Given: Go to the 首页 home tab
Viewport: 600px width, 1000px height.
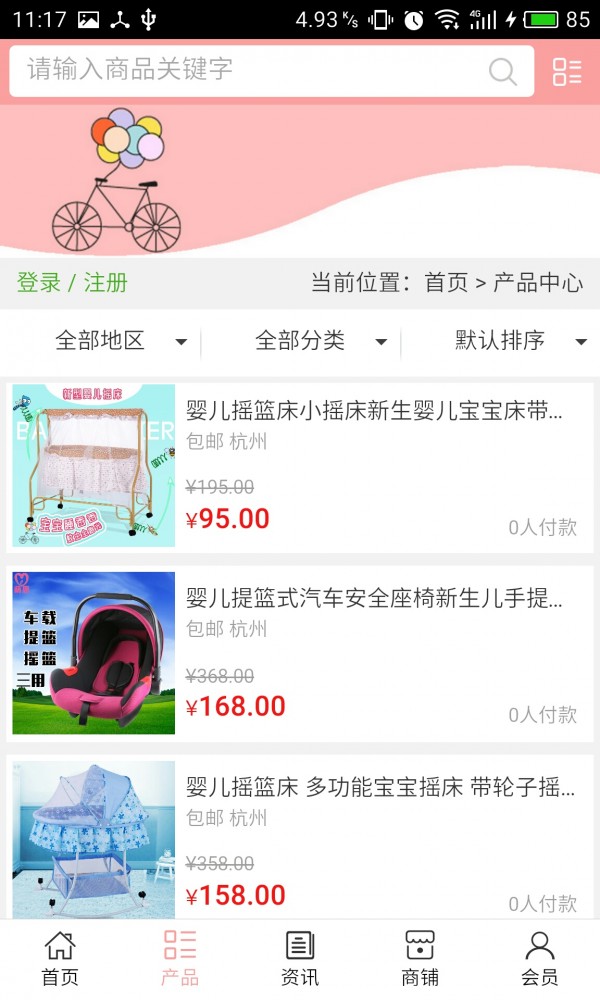Looking at the screenshot, I should 60,958.
